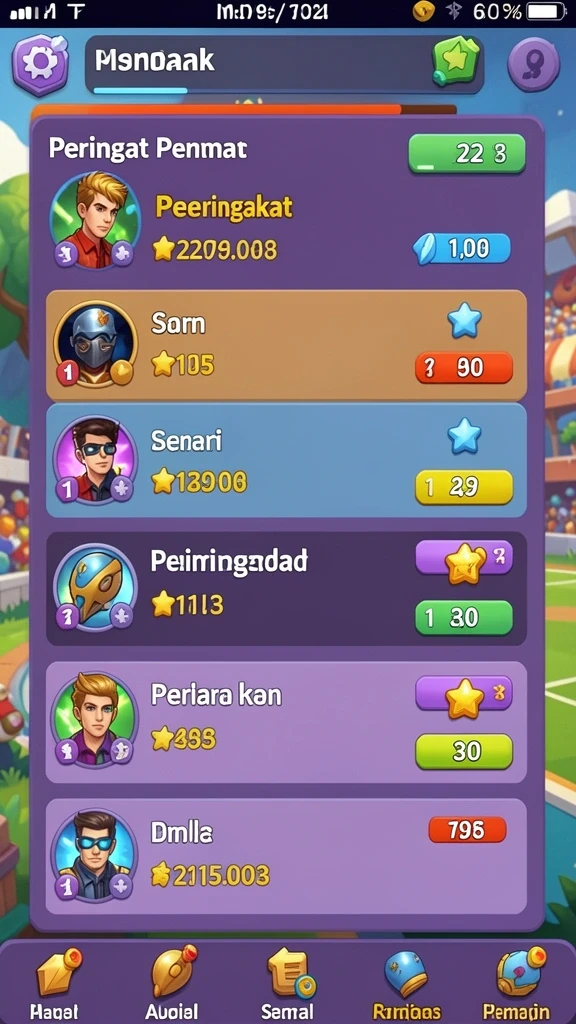The width and height of the screenshot is (576, 1024).
Task: Select the Rimbas tab
Action: [x=406, y=984]
